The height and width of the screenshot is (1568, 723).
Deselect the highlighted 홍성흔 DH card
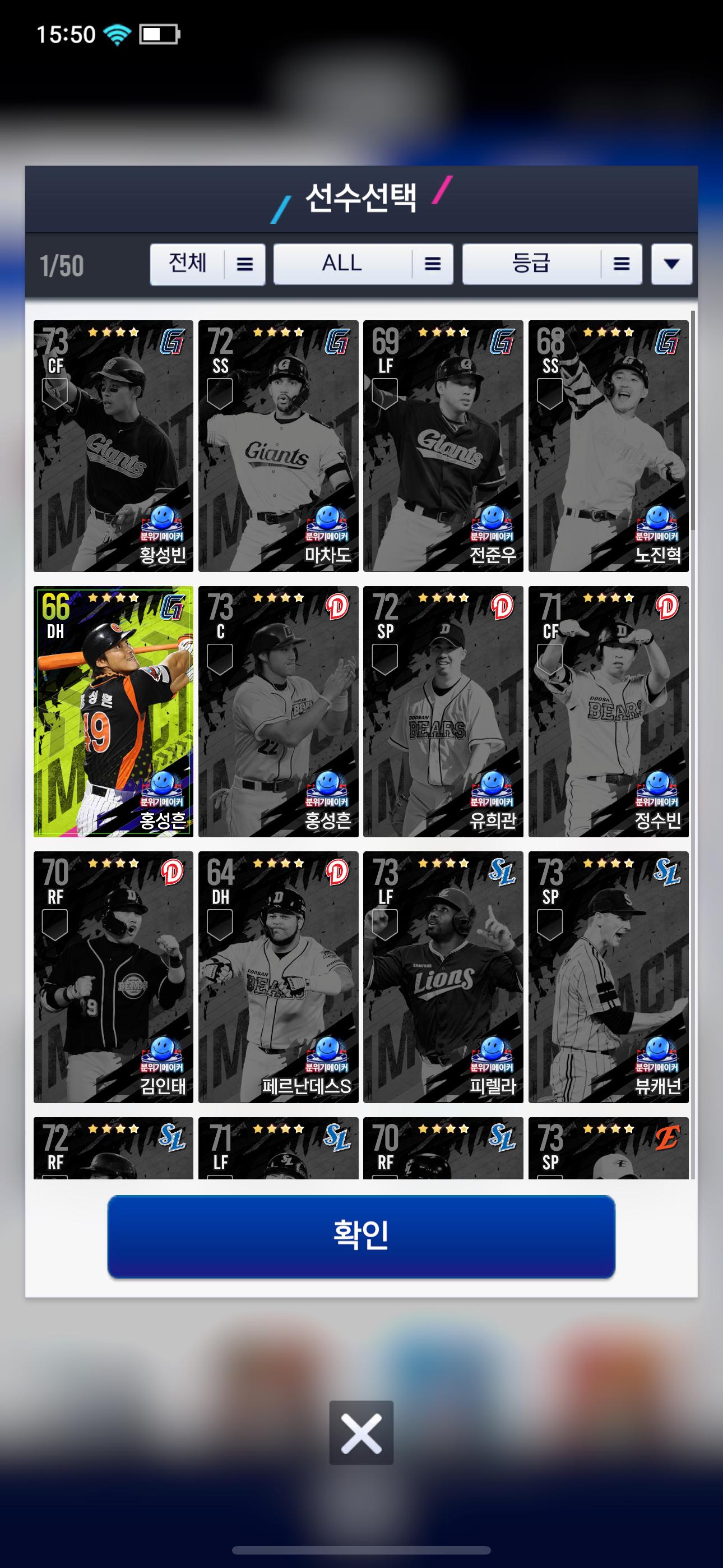click(x=113, y=711)
